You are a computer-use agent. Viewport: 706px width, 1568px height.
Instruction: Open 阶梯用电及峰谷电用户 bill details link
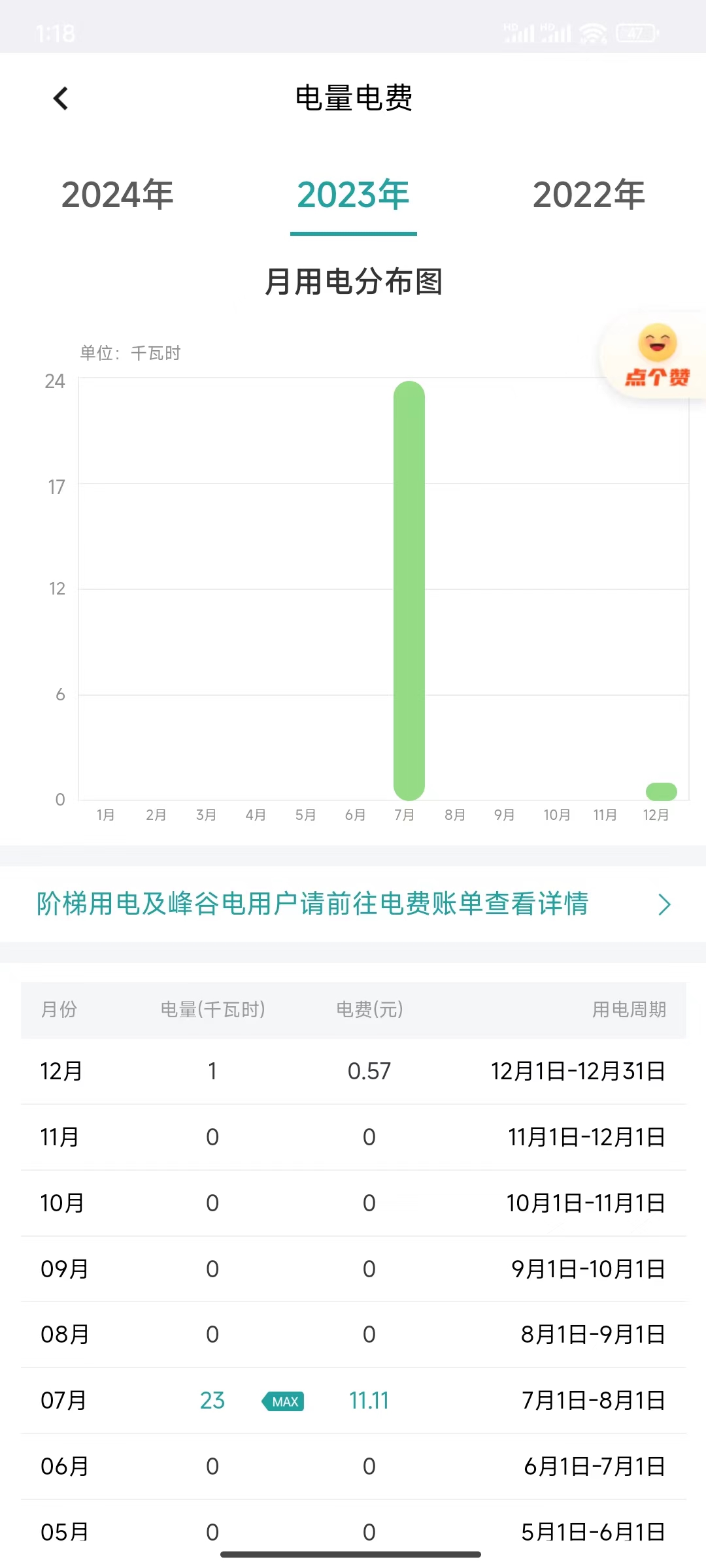(353, 904)
